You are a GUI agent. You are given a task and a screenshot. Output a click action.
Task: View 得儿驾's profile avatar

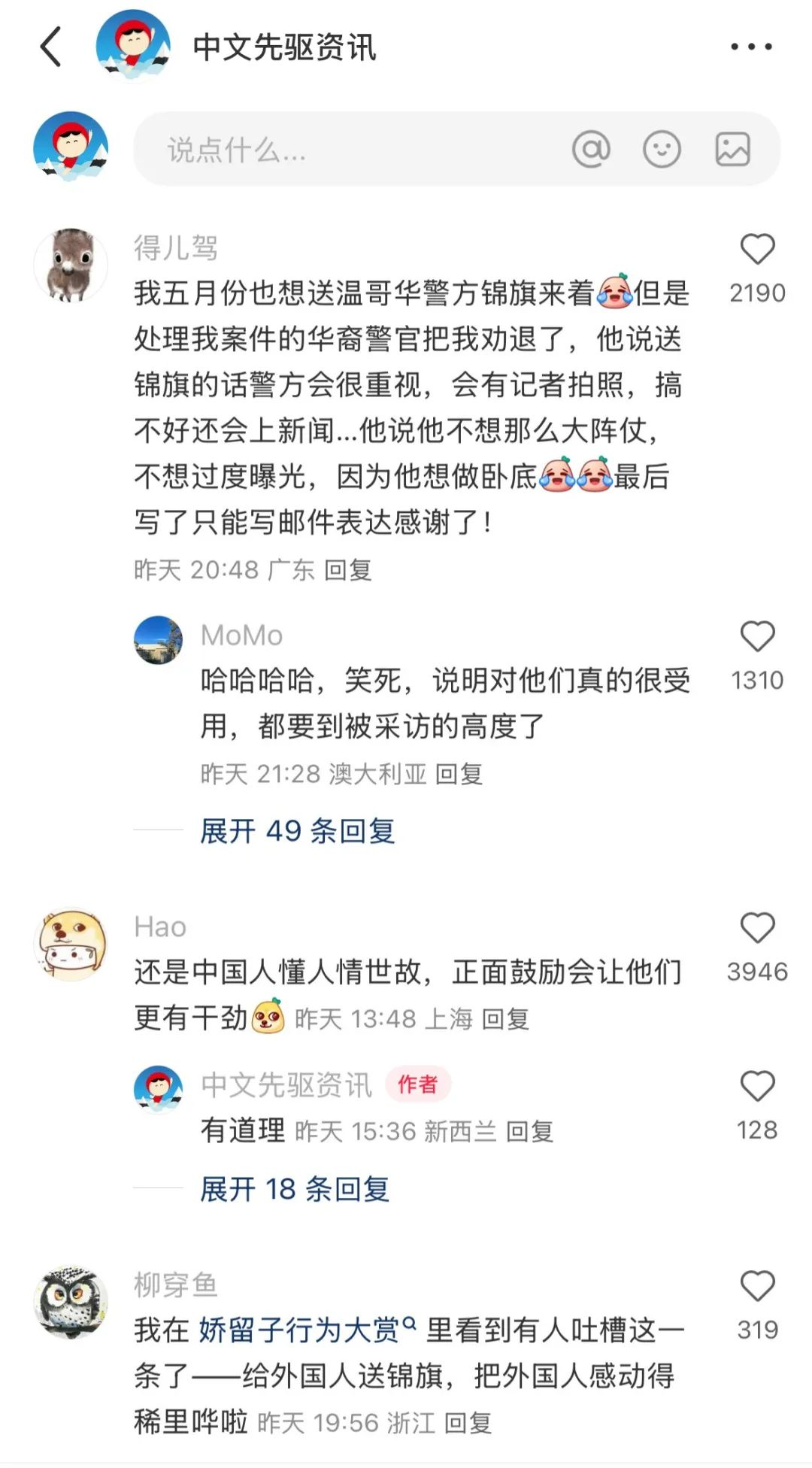click(x=71, y=265)
